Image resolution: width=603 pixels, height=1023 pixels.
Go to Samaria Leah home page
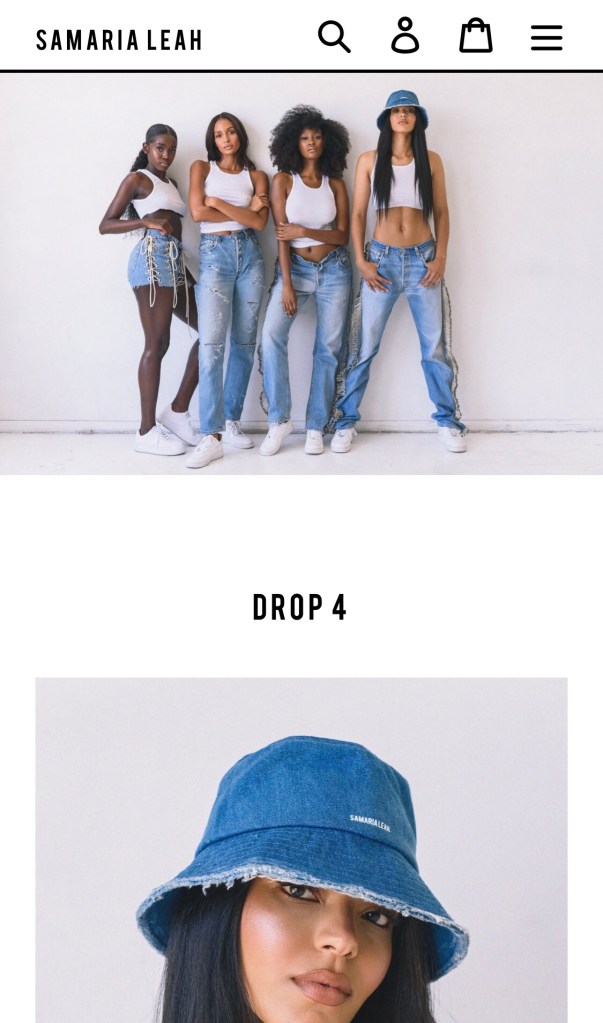[119, 40]
